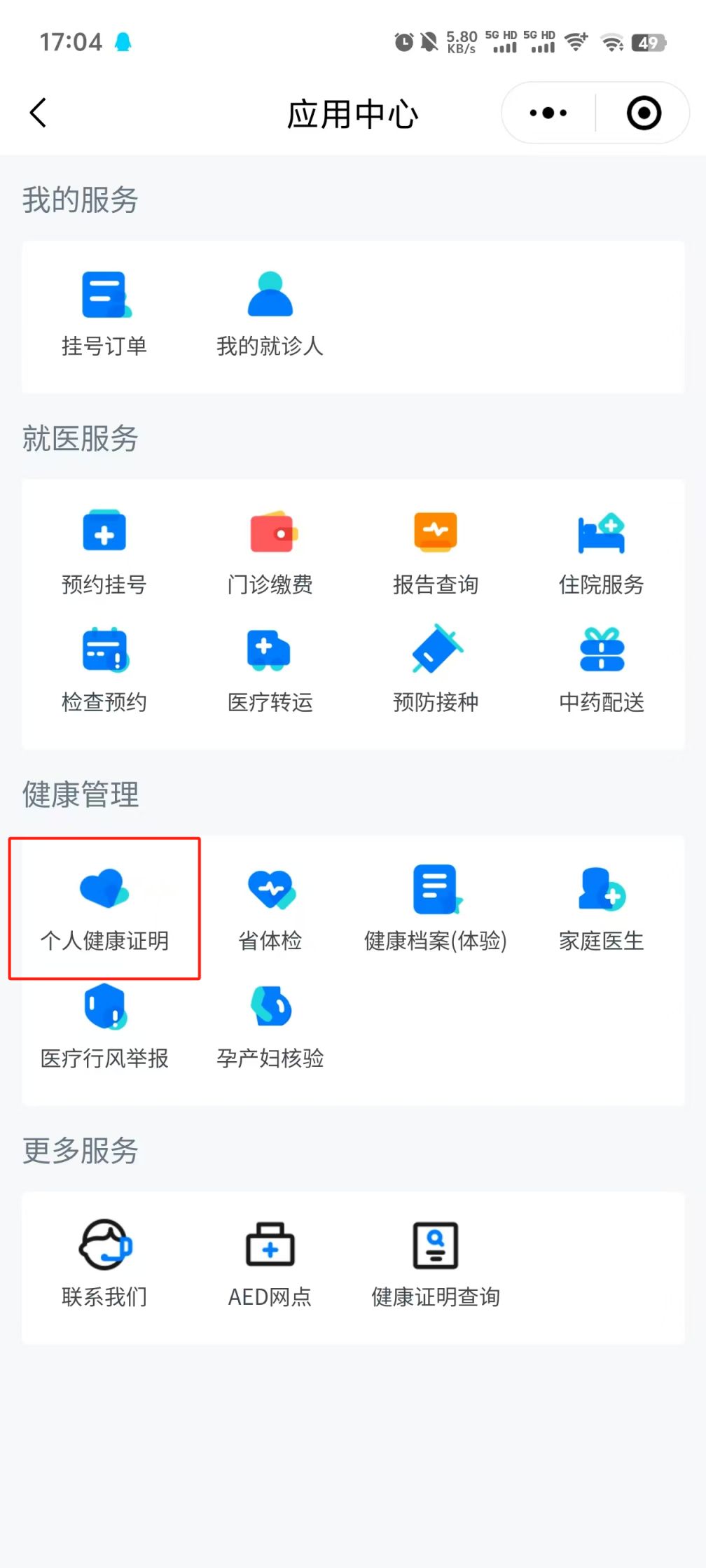Image resolution: width=706 pixels, height=1568 pixels.
Task: Open the mini program overflow menu
Action: [x=548, y=113]
